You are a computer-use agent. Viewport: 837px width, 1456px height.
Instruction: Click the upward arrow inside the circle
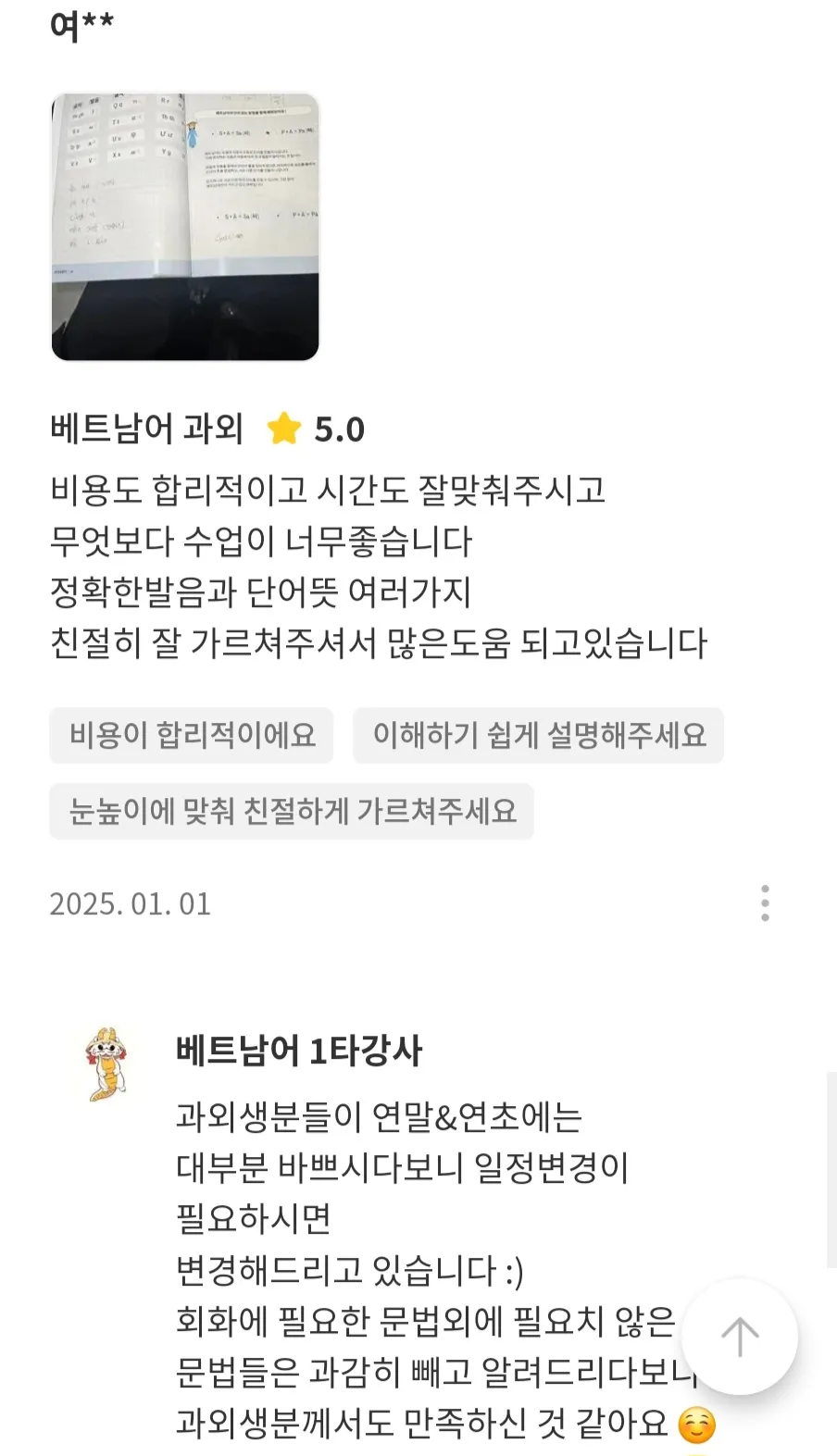pos(741,1337)
